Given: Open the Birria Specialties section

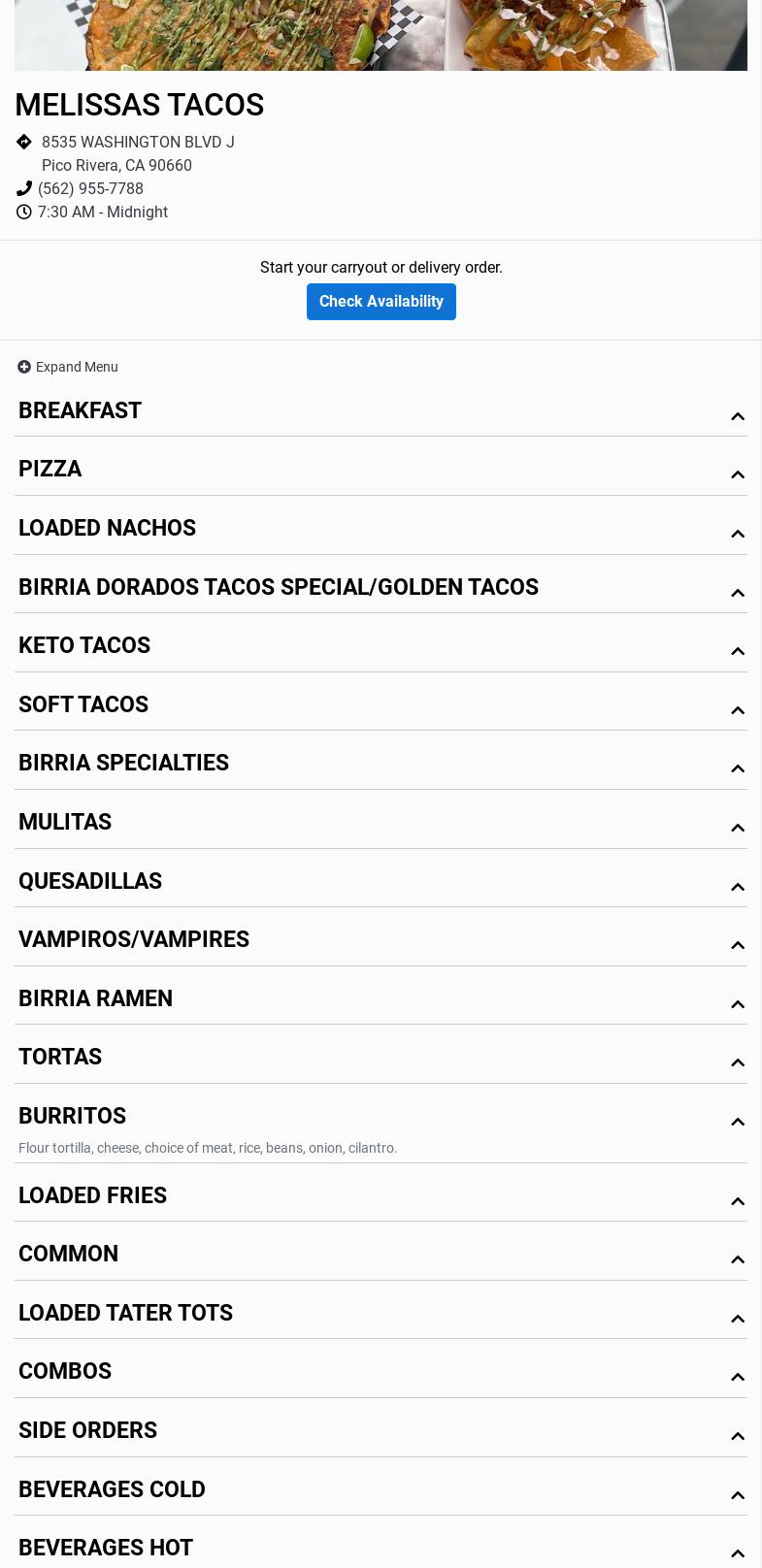Looking at the screenshot, I should click(x=381, y=764).
